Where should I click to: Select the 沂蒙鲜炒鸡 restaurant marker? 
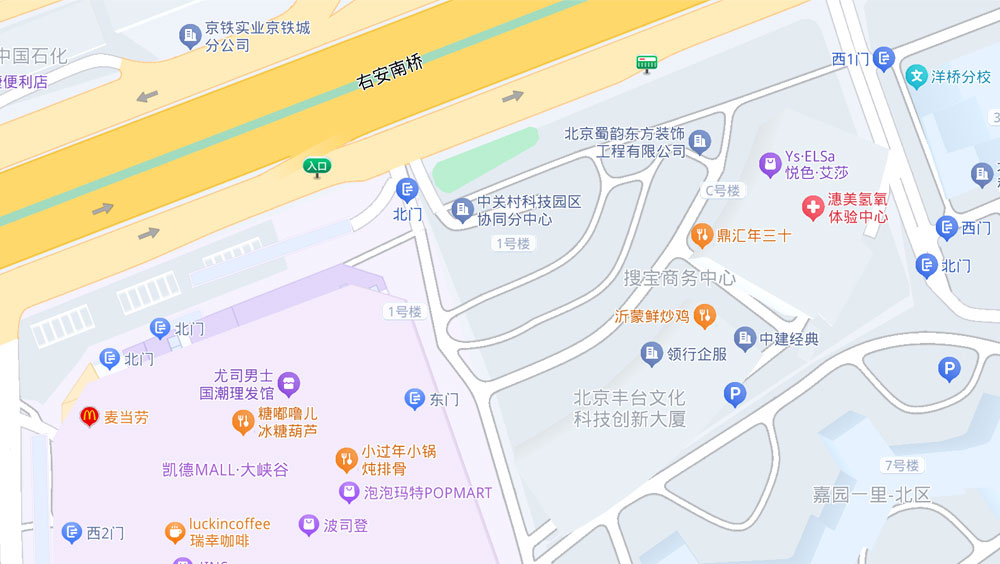705,317
